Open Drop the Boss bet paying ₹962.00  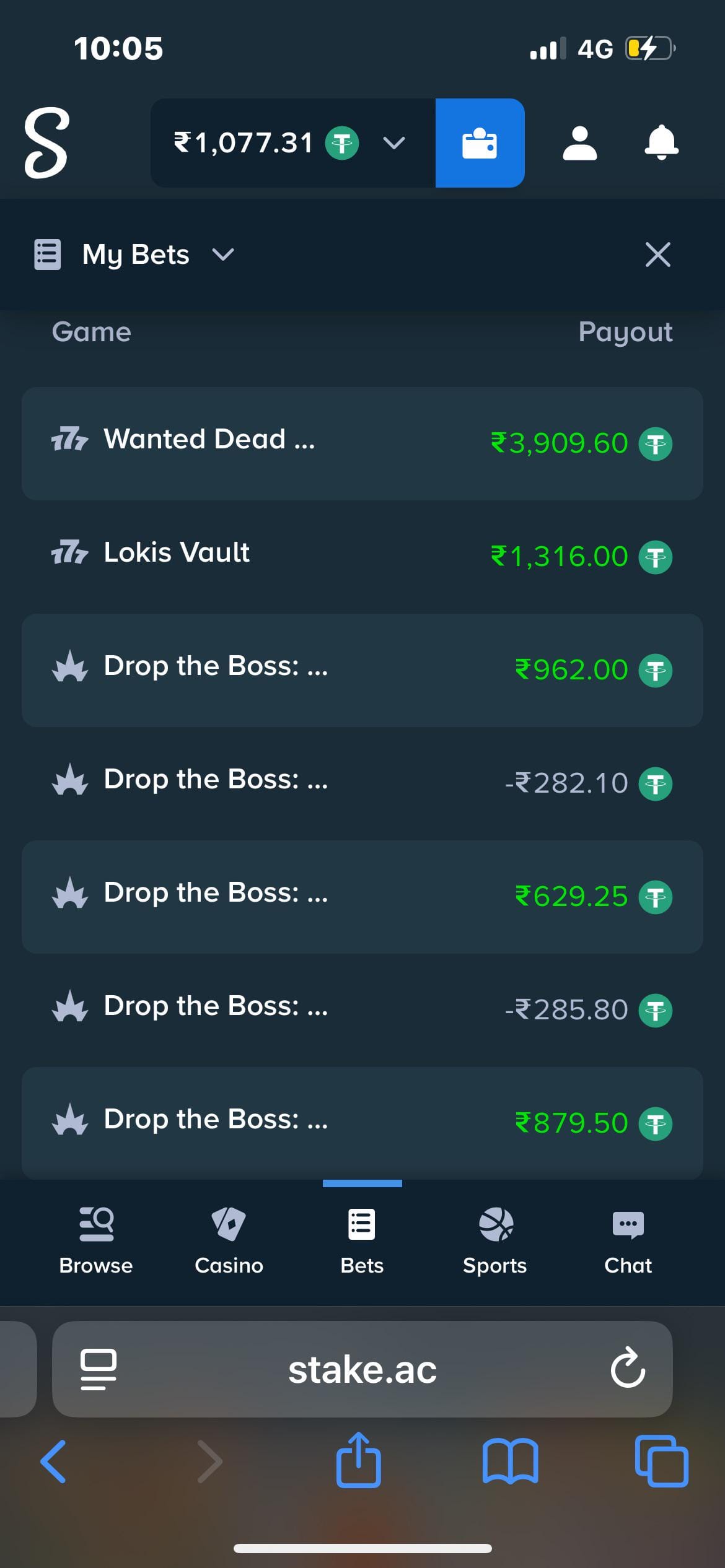tap(362, 669)
